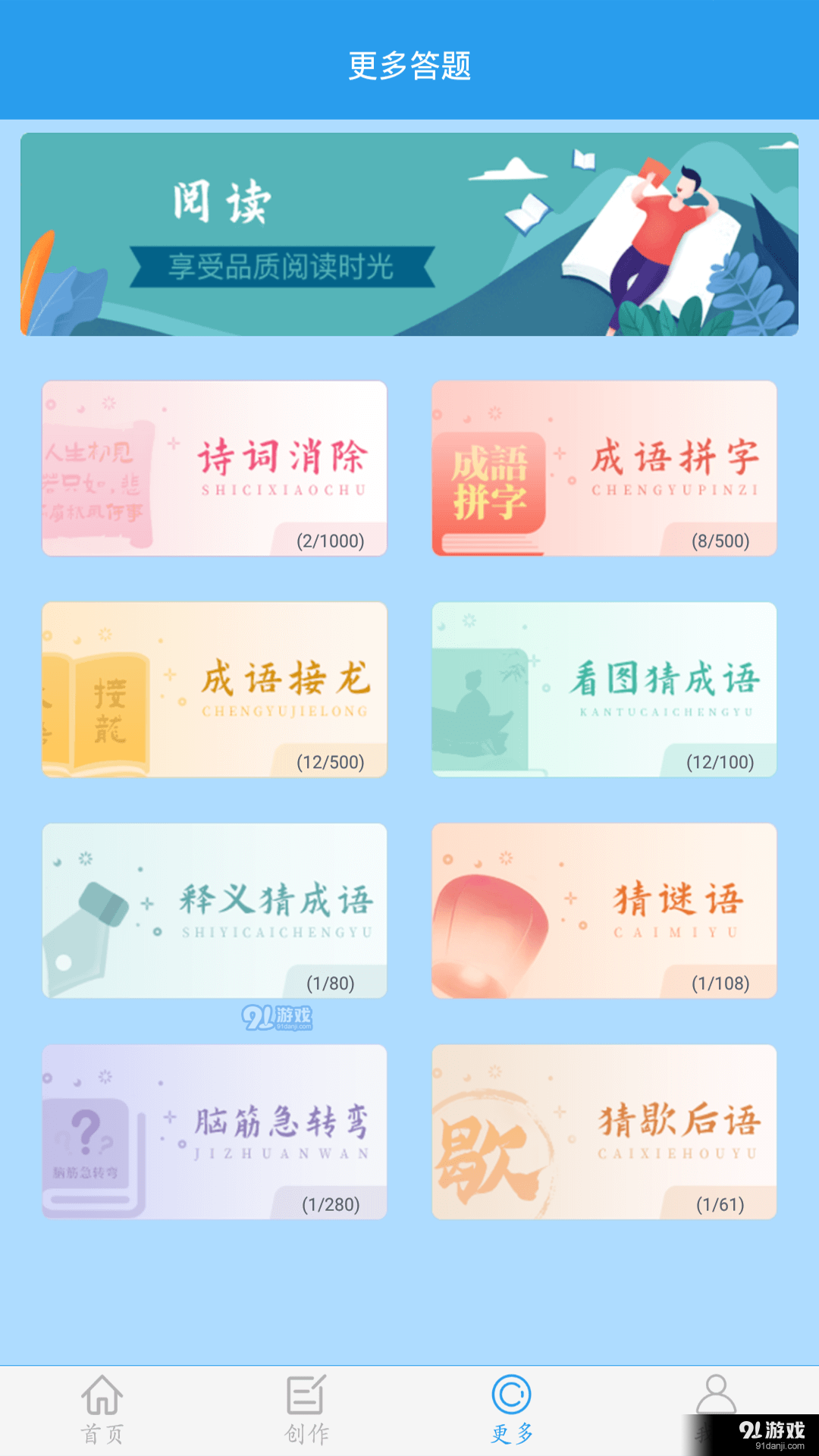
Task: Play 脑筋急转弯 brain teasers
Action: (x=215, y=1130)
